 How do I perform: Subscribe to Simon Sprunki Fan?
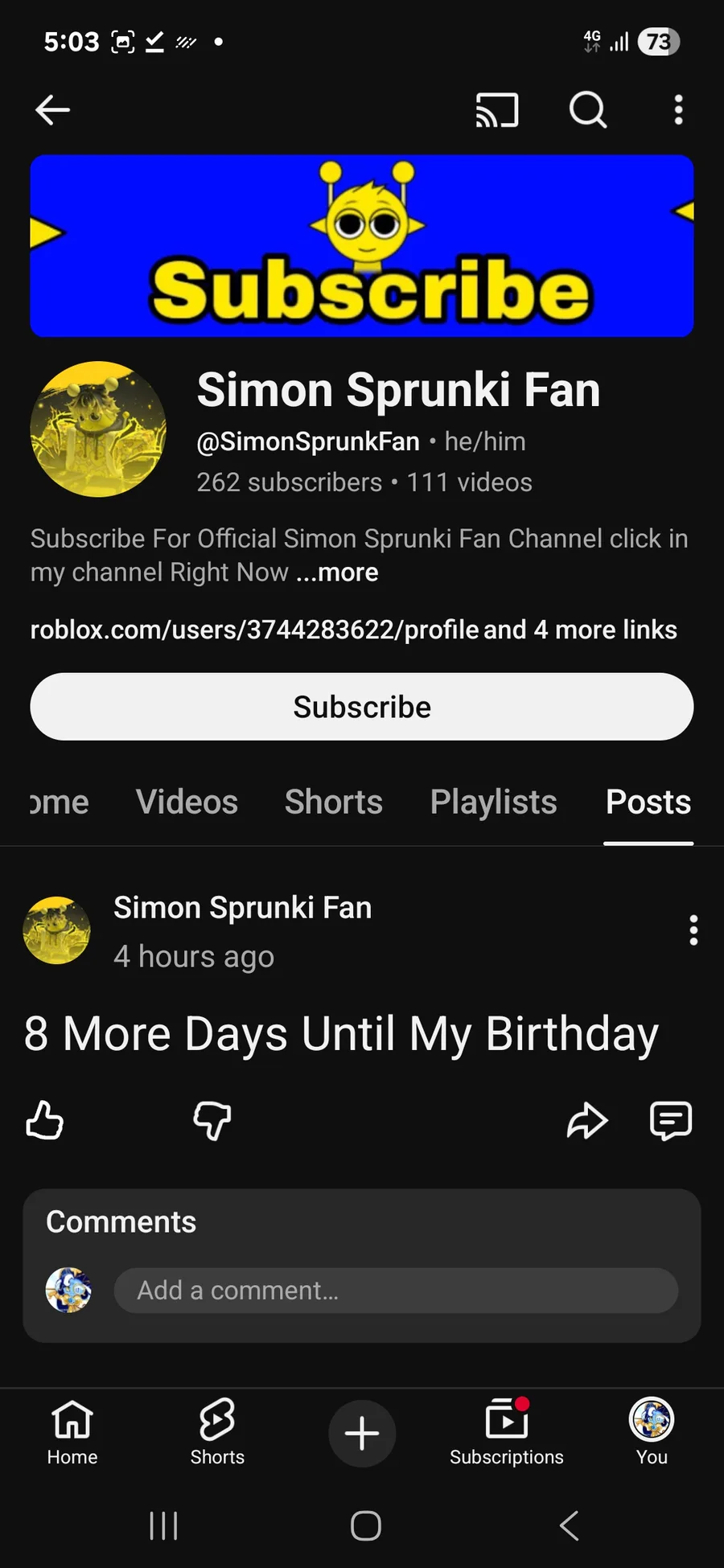362,707
